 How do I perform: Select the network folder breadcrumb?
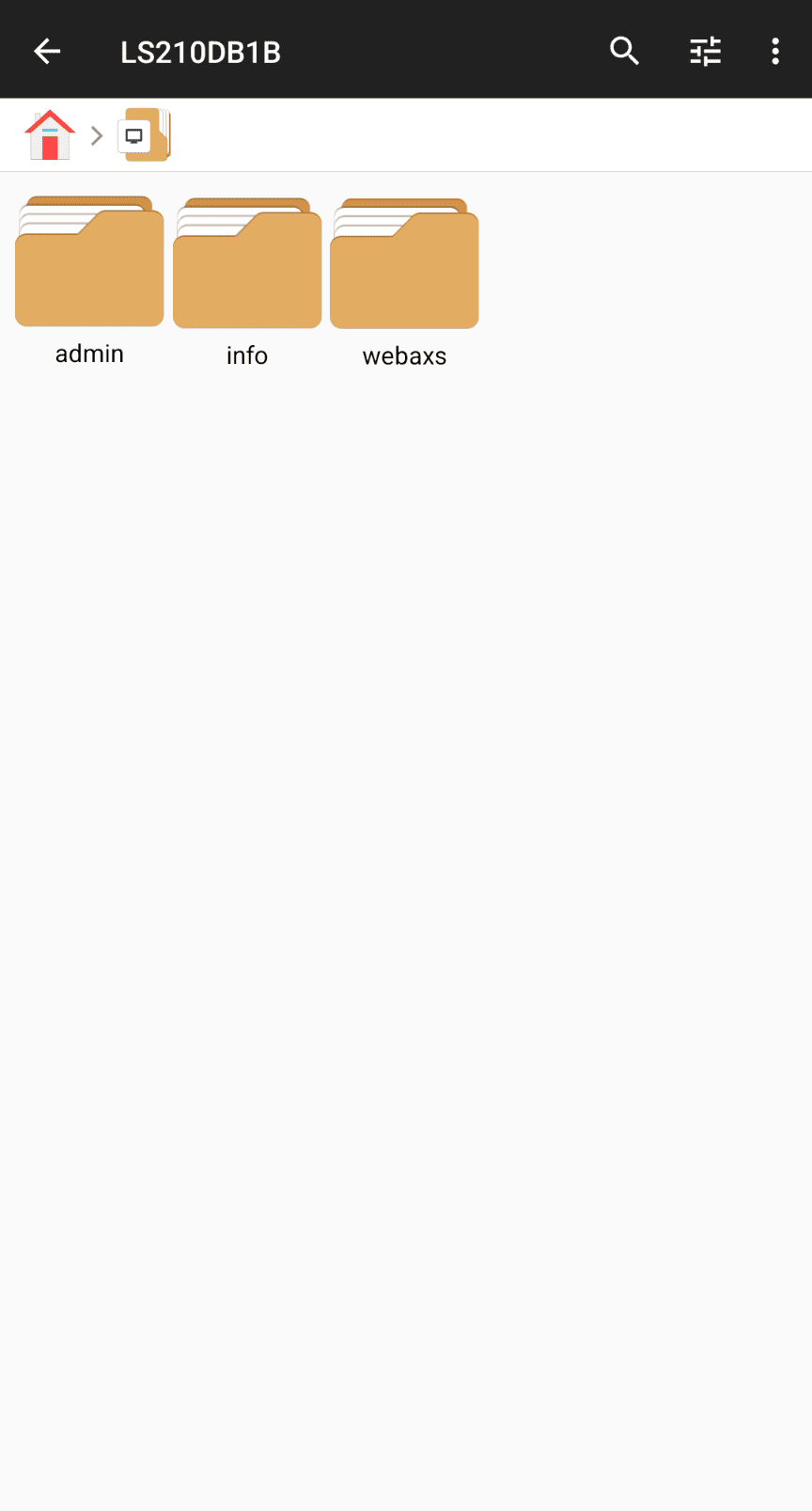pos(145,135)
